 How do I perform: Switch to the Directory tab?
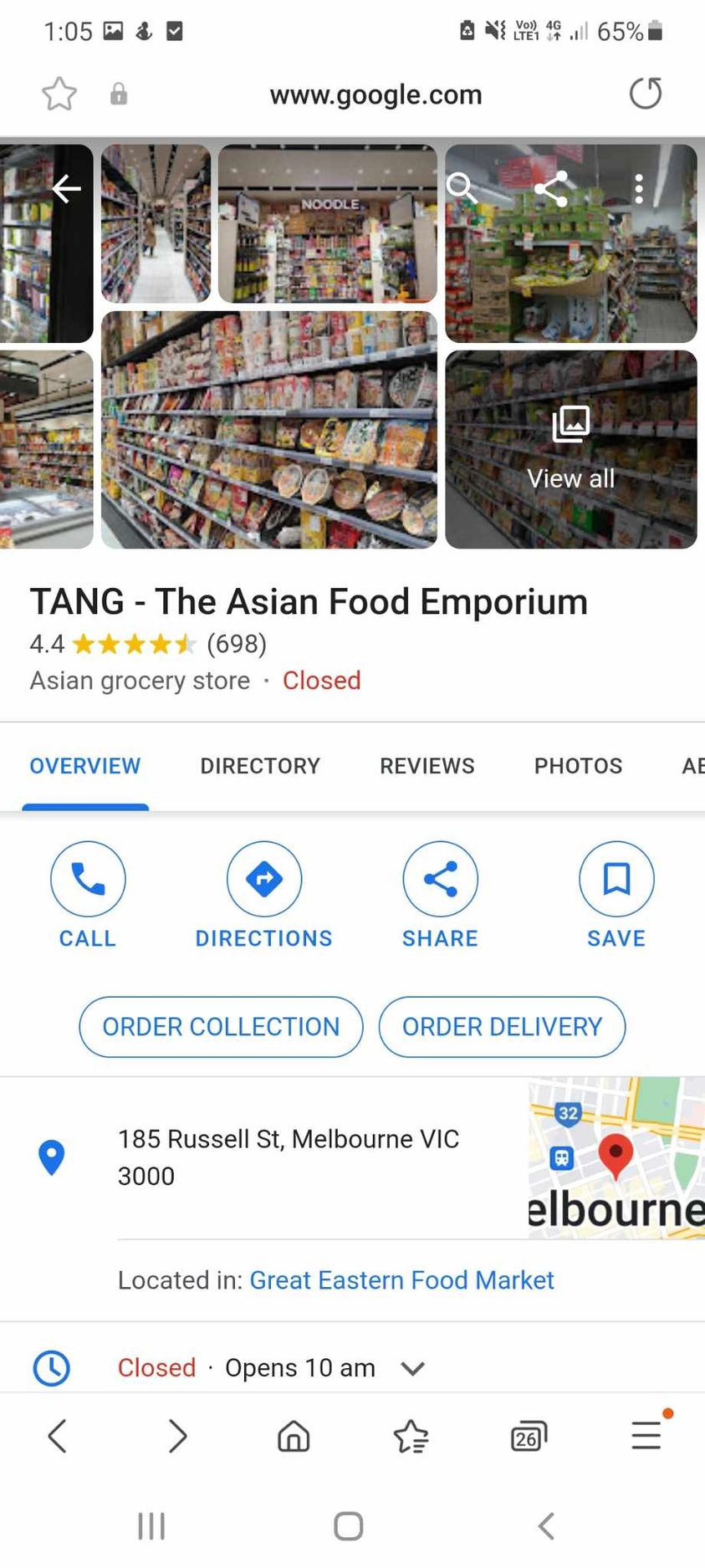coord(260,765)
